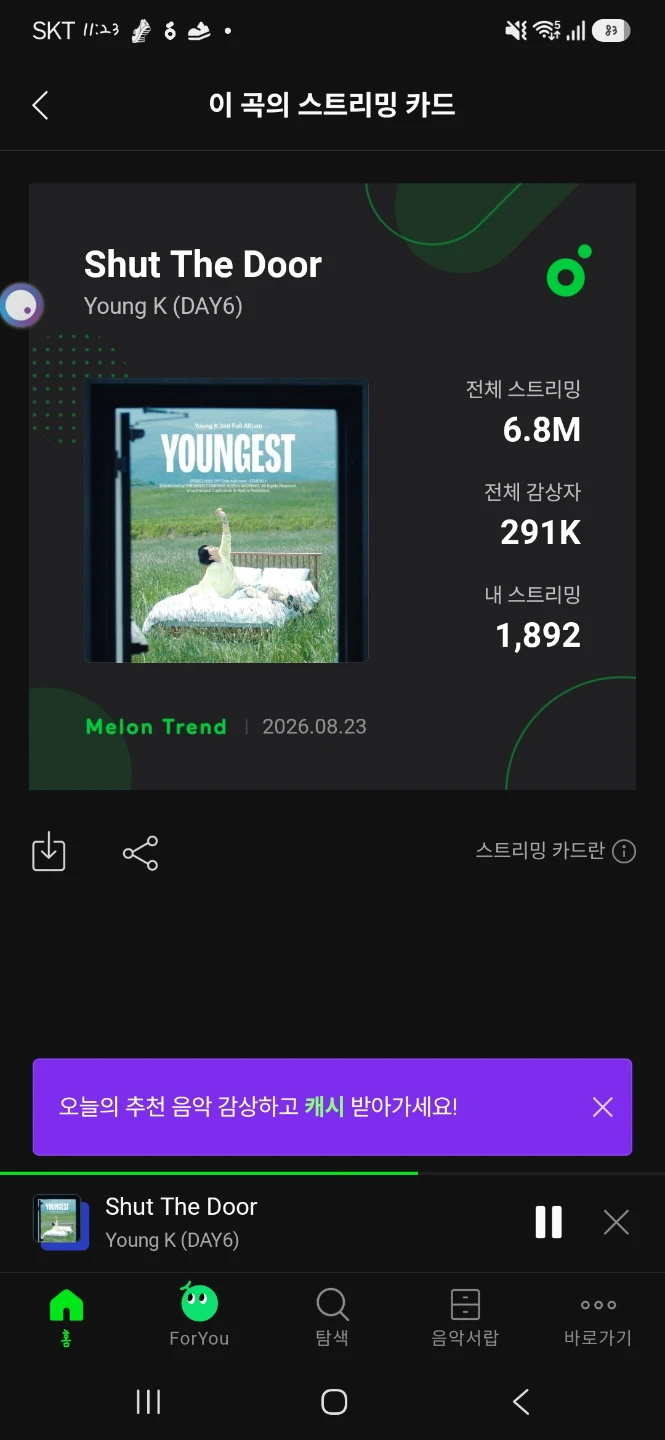This screenshot has width=665, height=1440.
Task: Open system recent apps
Action: (x=148, y=1402)
